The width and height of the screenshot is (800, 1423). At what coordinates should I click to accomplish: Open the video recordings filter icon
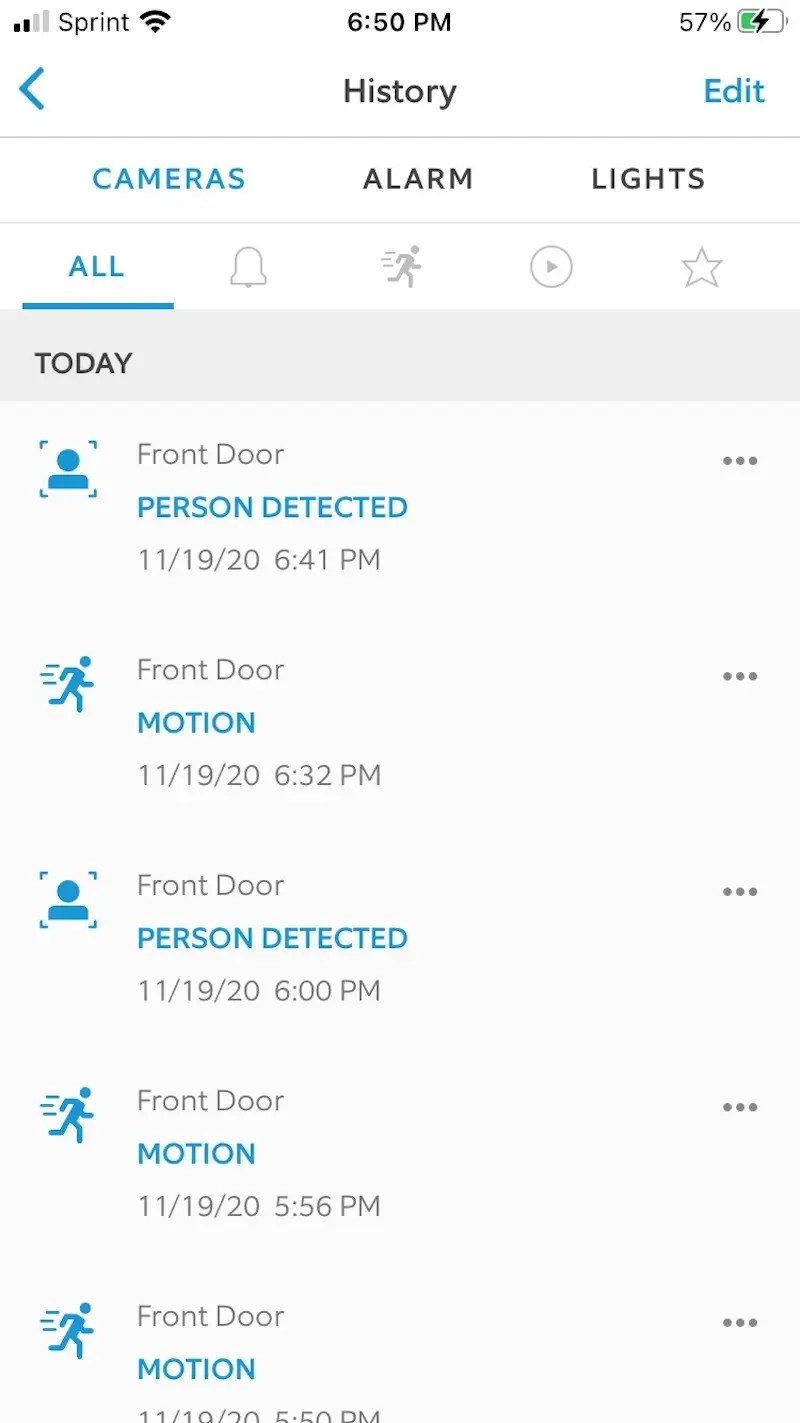pyautogui.click(x=551, y=267)
